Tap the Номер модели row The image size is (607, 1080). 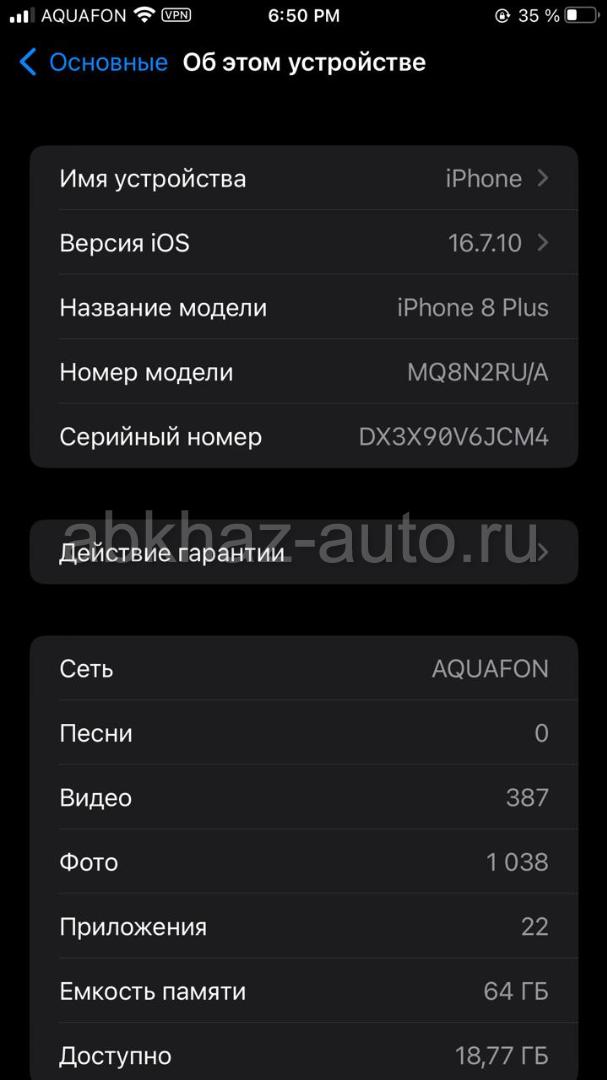click(x=303, y=372)
